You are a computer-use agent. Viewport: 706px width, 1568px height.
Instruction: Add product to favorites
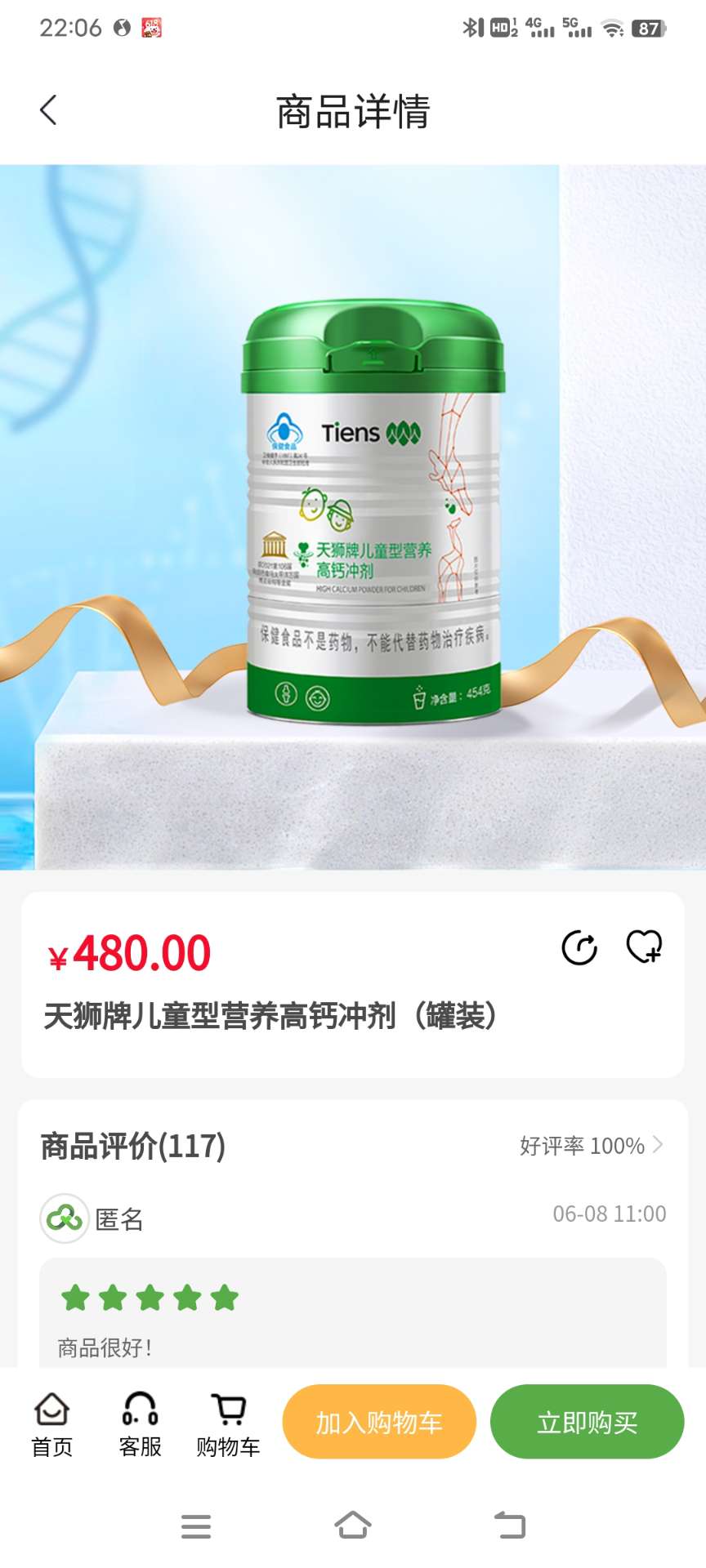coord(644,947)
